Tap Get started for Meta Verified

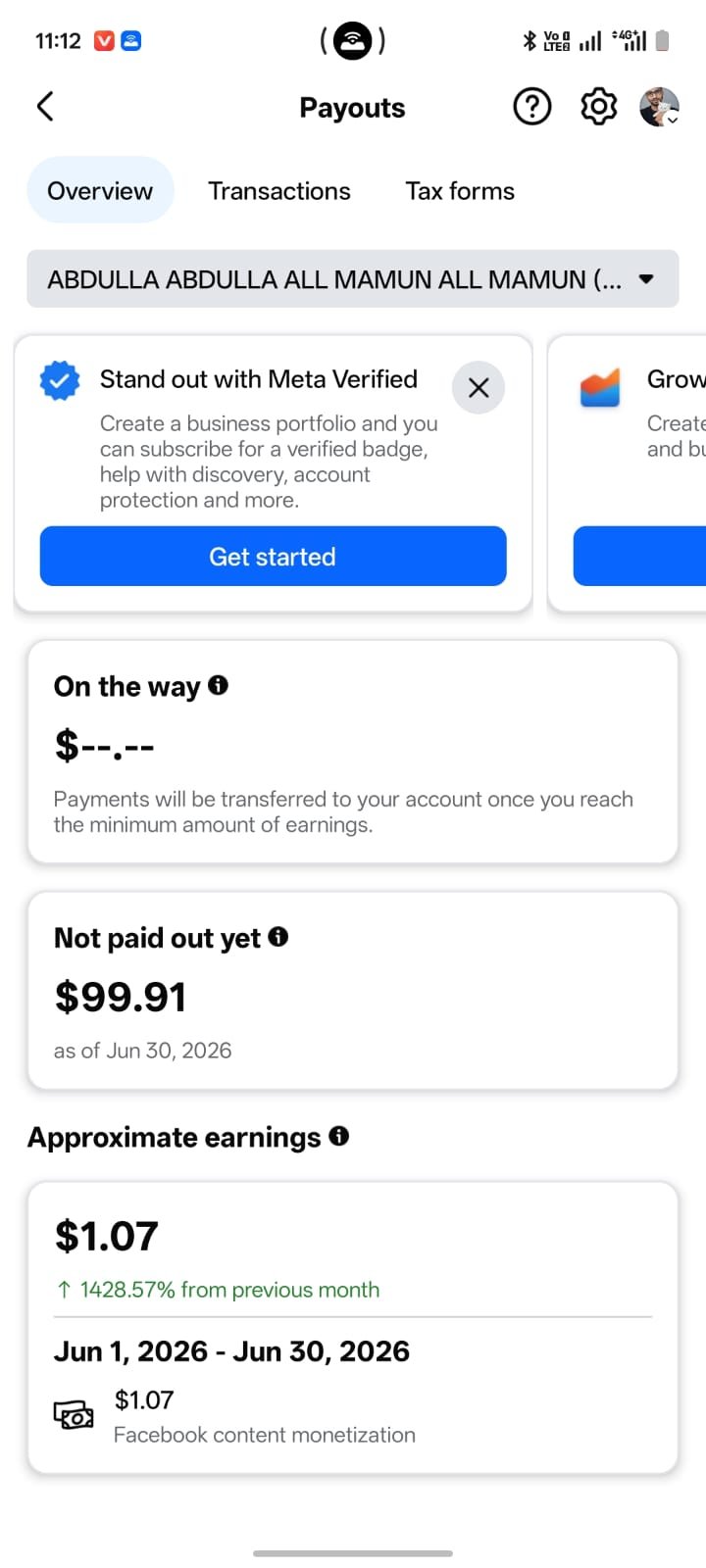[x=273, y=557]
